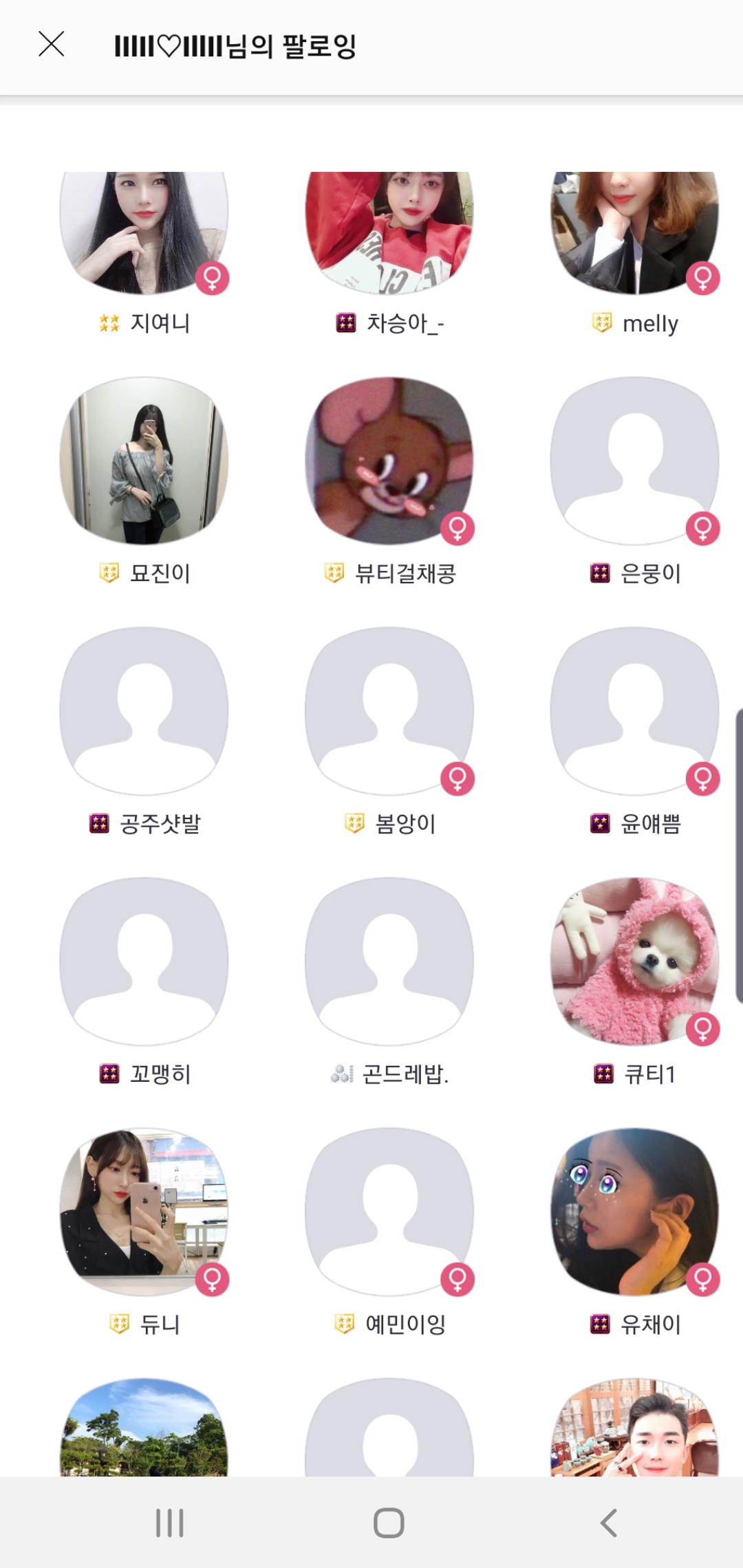
Task: Open the profile of 예민이잉
Action: [x=389, y=1212]
